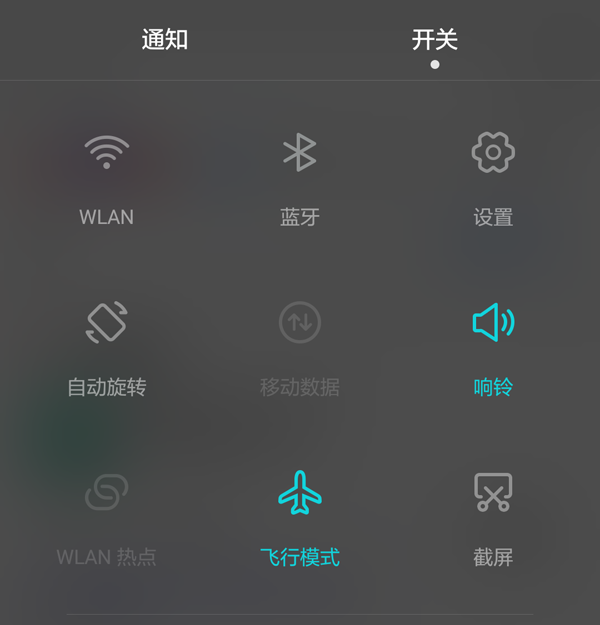Turn on WLAN
Screen dimensions: 600x625
click(107, 153)
